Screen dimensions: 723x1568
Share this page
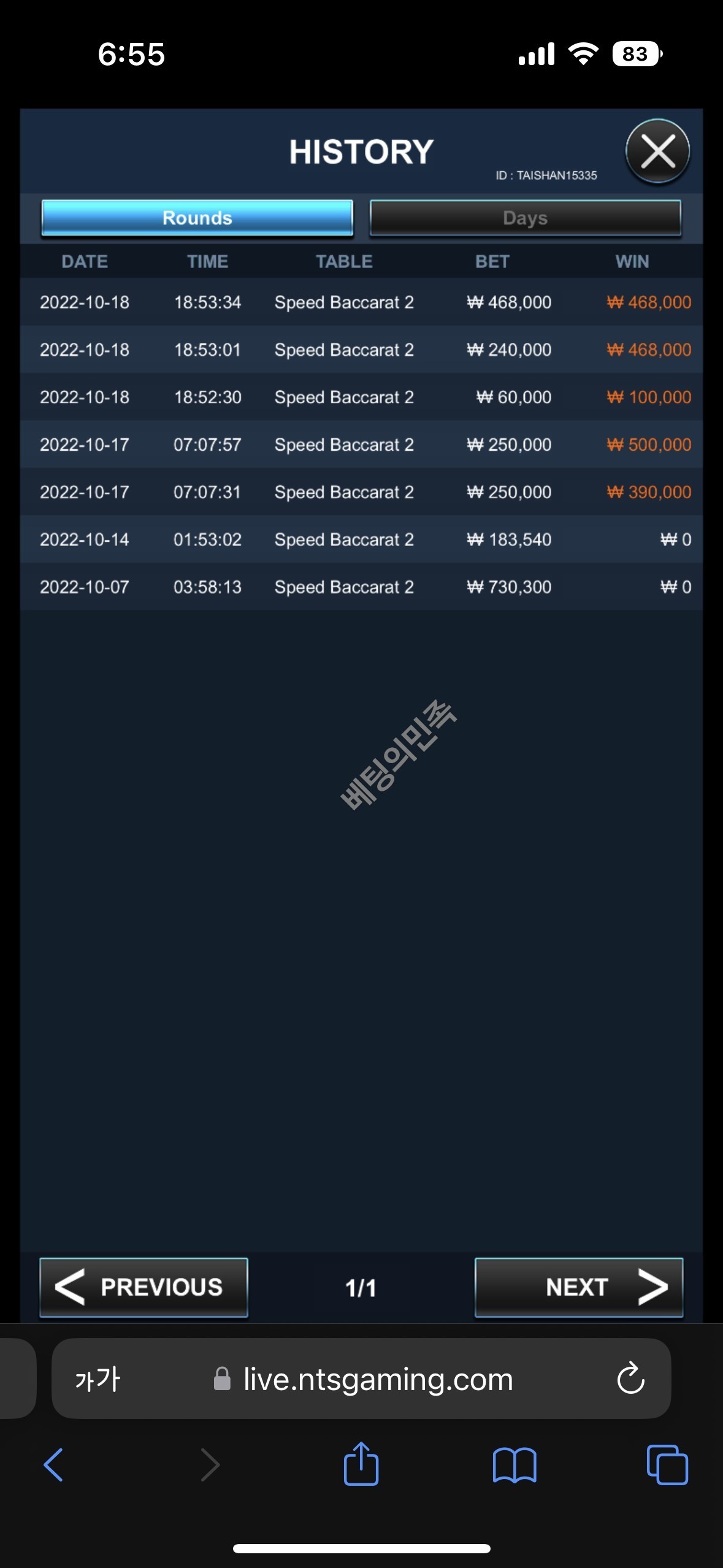[361, 1464]
